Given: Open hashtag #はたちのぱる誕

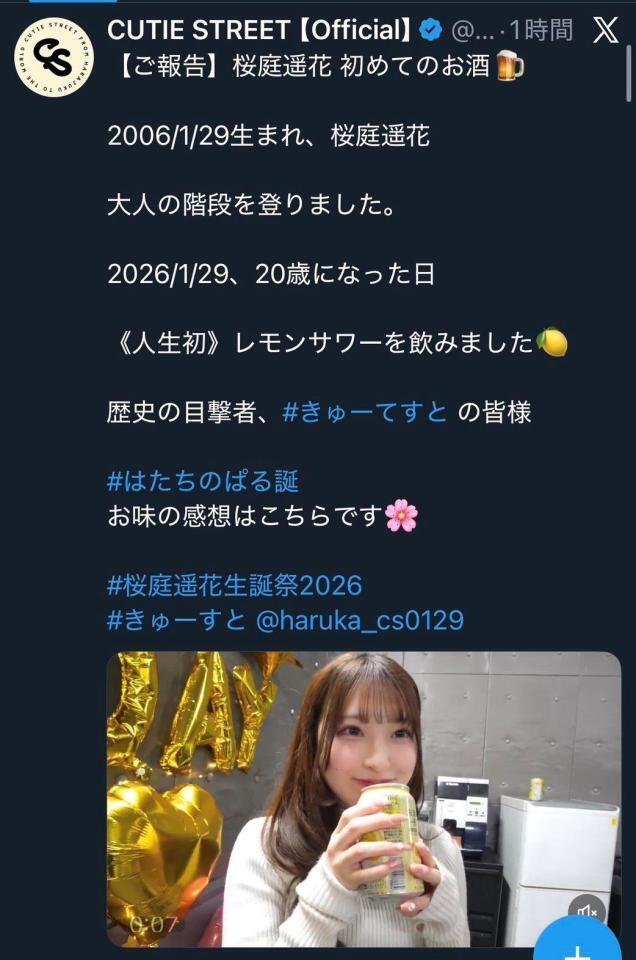Looking at the screenshot, I should coord(203,481).
